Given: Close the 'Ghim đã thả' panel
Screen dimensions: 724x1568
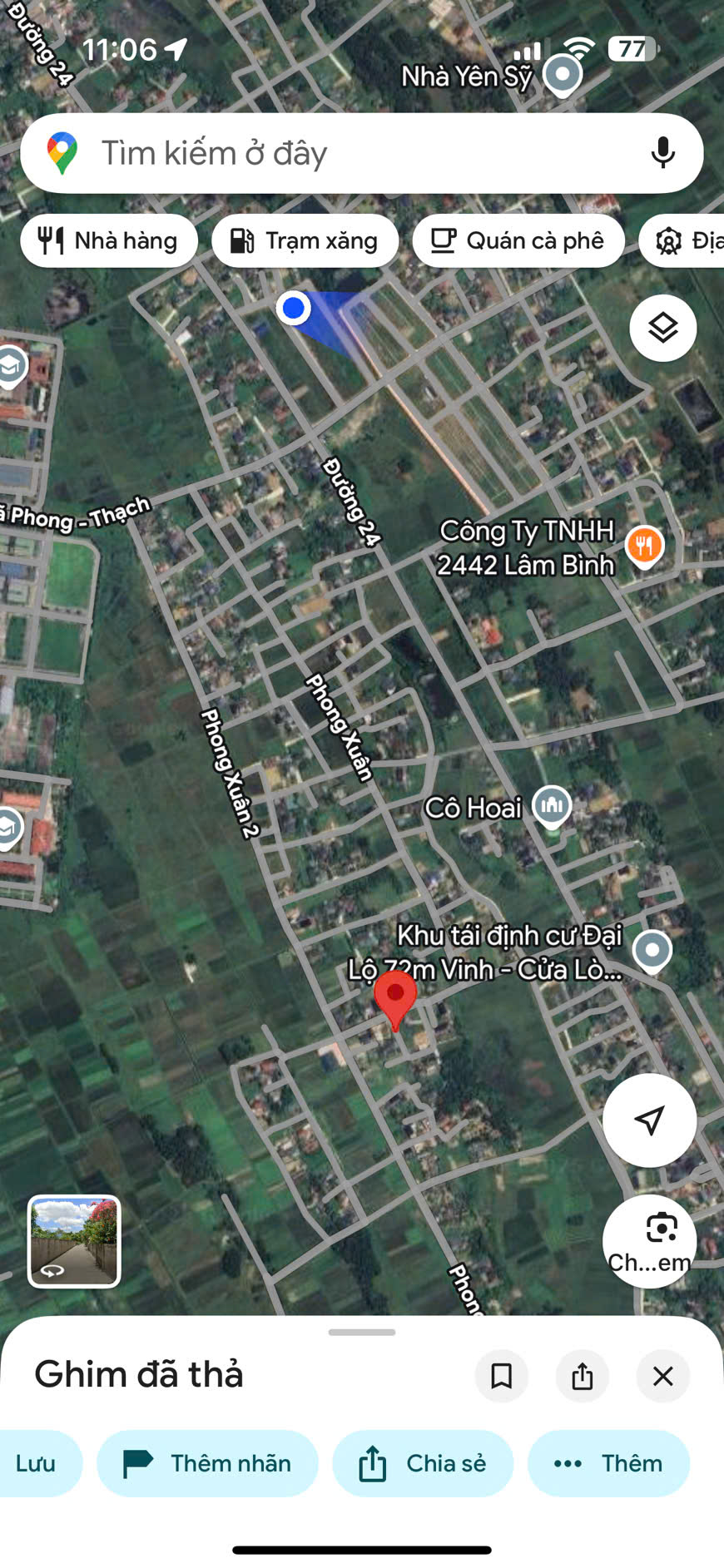Looking at the screenshot, I should (662, 1376).
